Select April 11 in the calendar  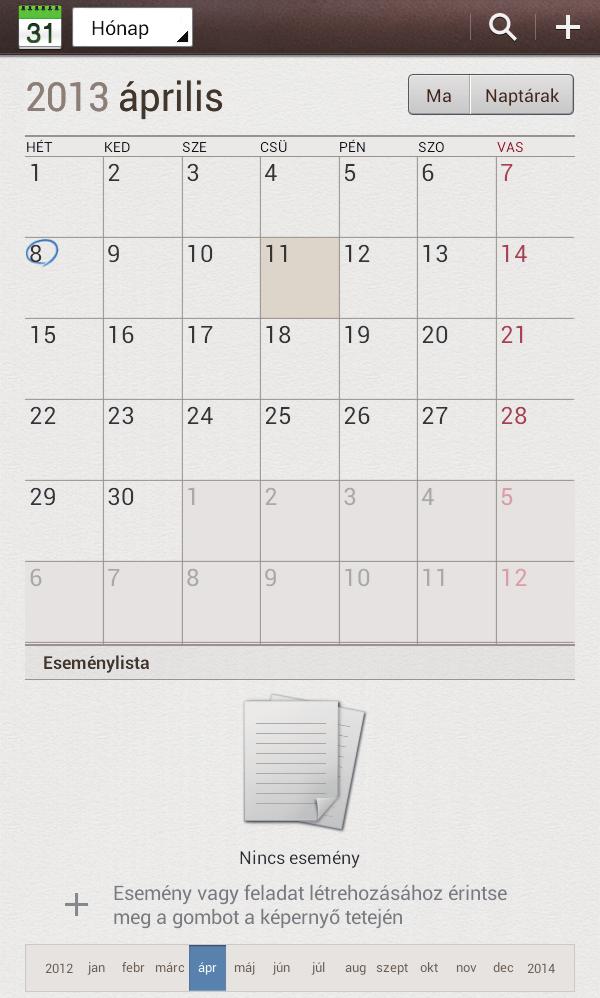(x=299, y=277)
